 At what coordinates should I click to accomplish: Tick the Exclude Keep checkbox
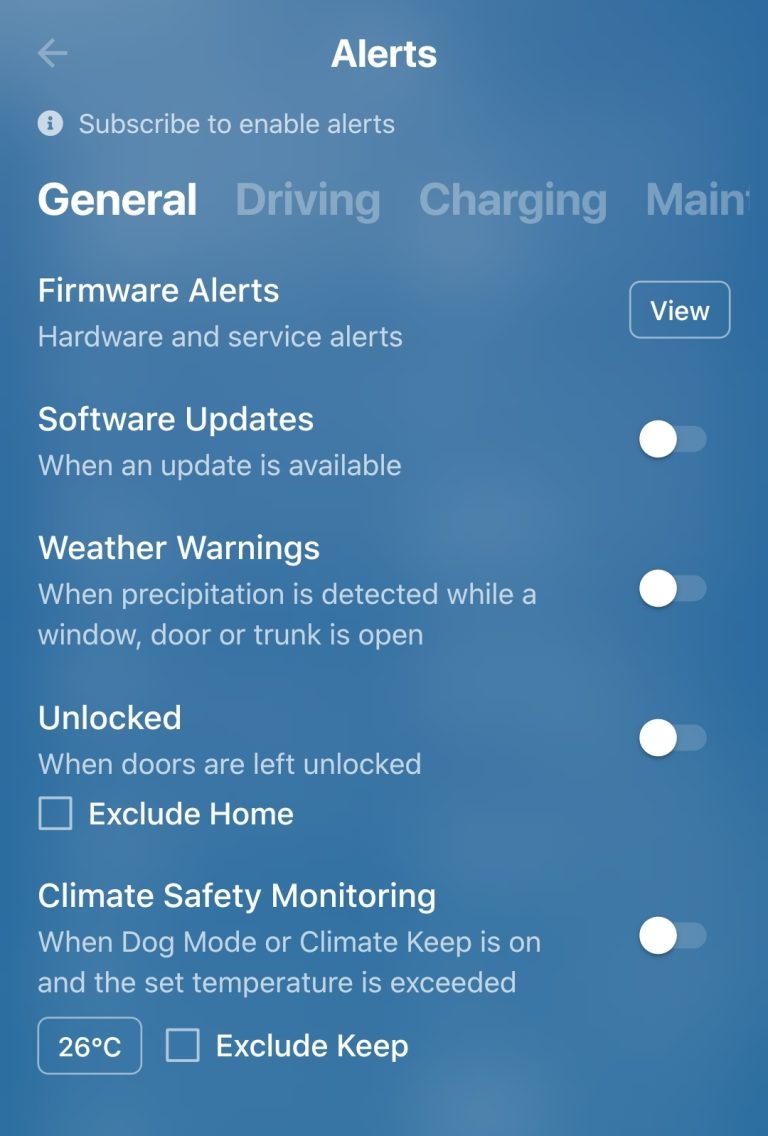coord(183,1046)
